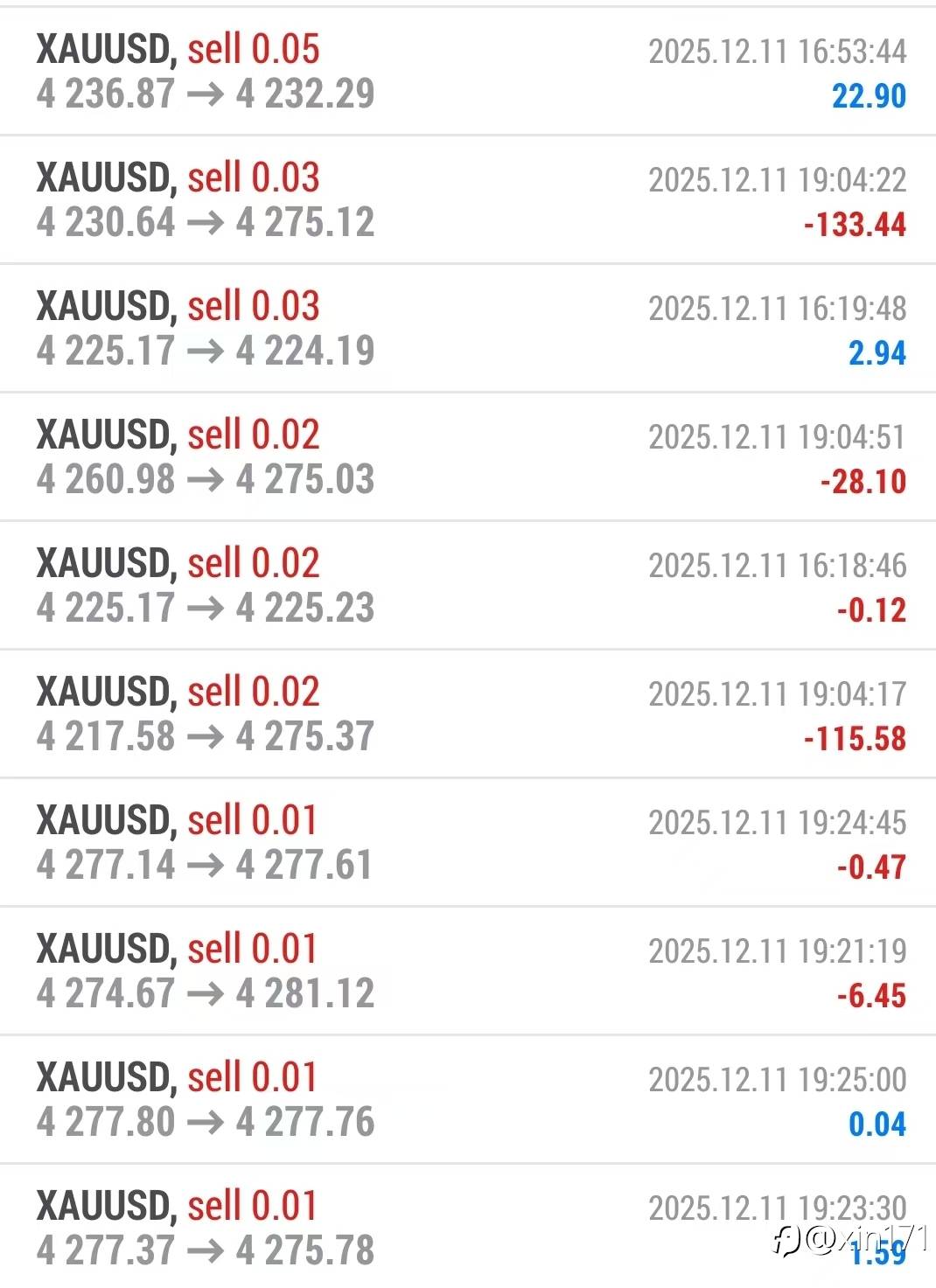View details of the -115.58 loss trade

pyautogui.click(x=468, y=714)
